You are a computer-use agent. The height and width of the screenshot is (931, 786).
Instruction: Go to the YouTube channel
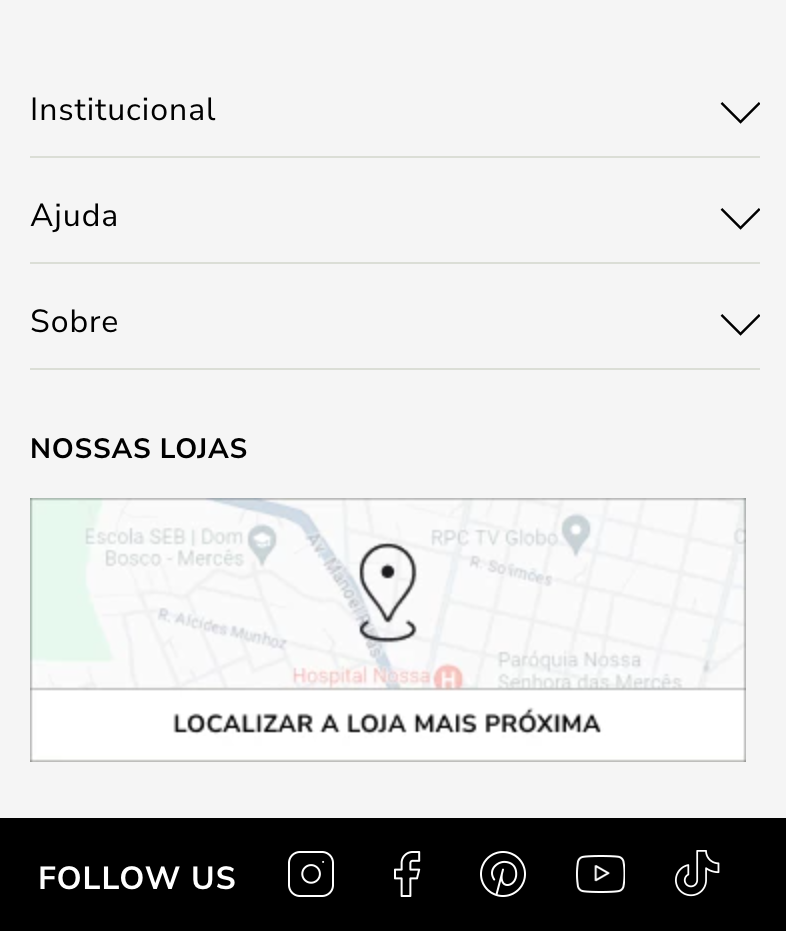pyautogui.click(x=600, y=874)
